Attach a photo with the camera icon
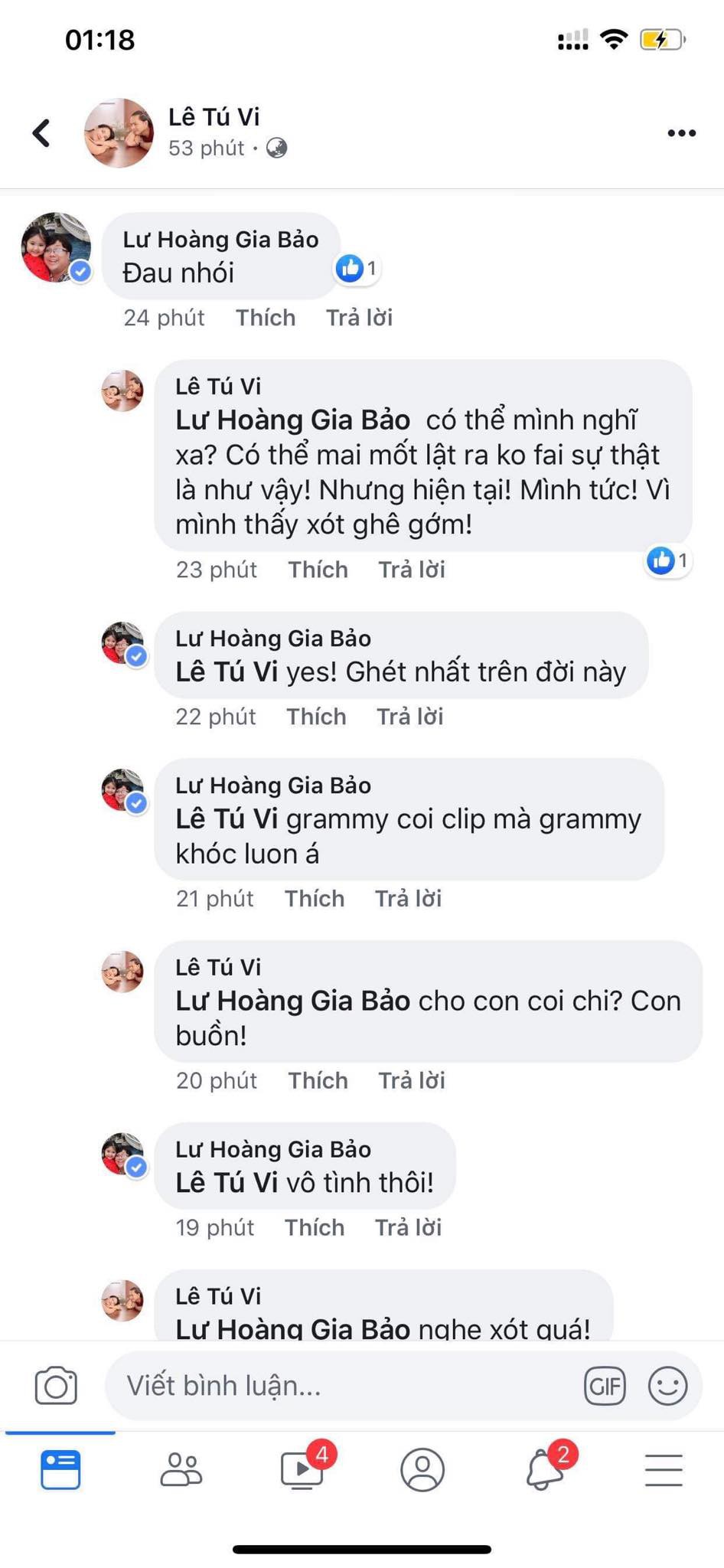Image resolution: width=724 pixels, height=1568 pixels. point(56,1386)
